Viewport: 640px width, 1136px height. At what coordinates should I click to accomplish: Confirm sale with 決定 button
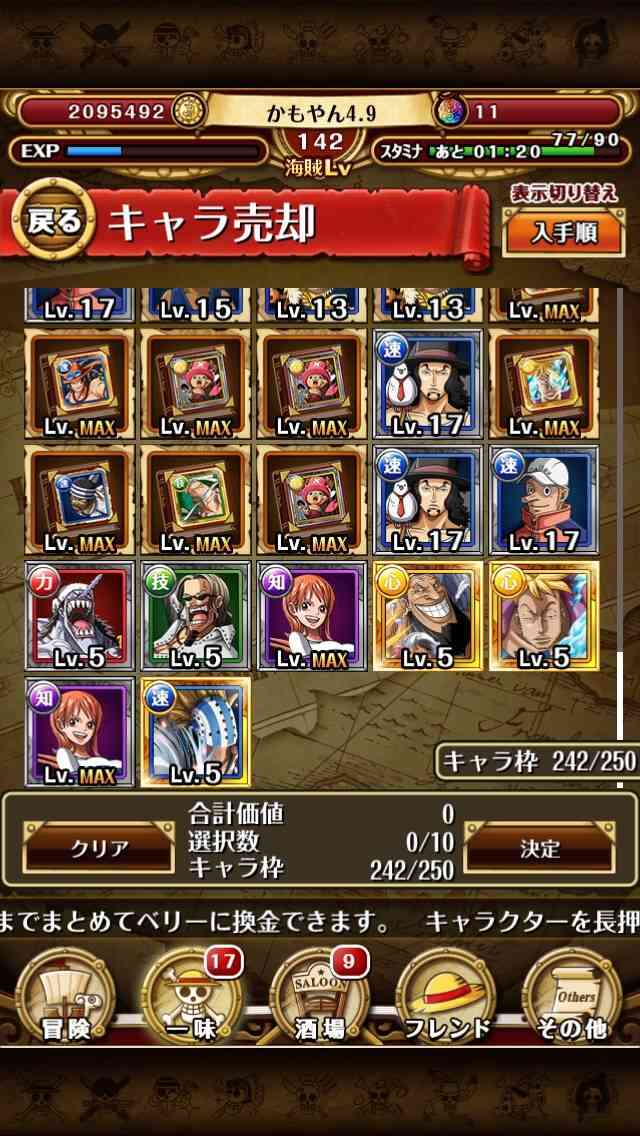[539, 848]
